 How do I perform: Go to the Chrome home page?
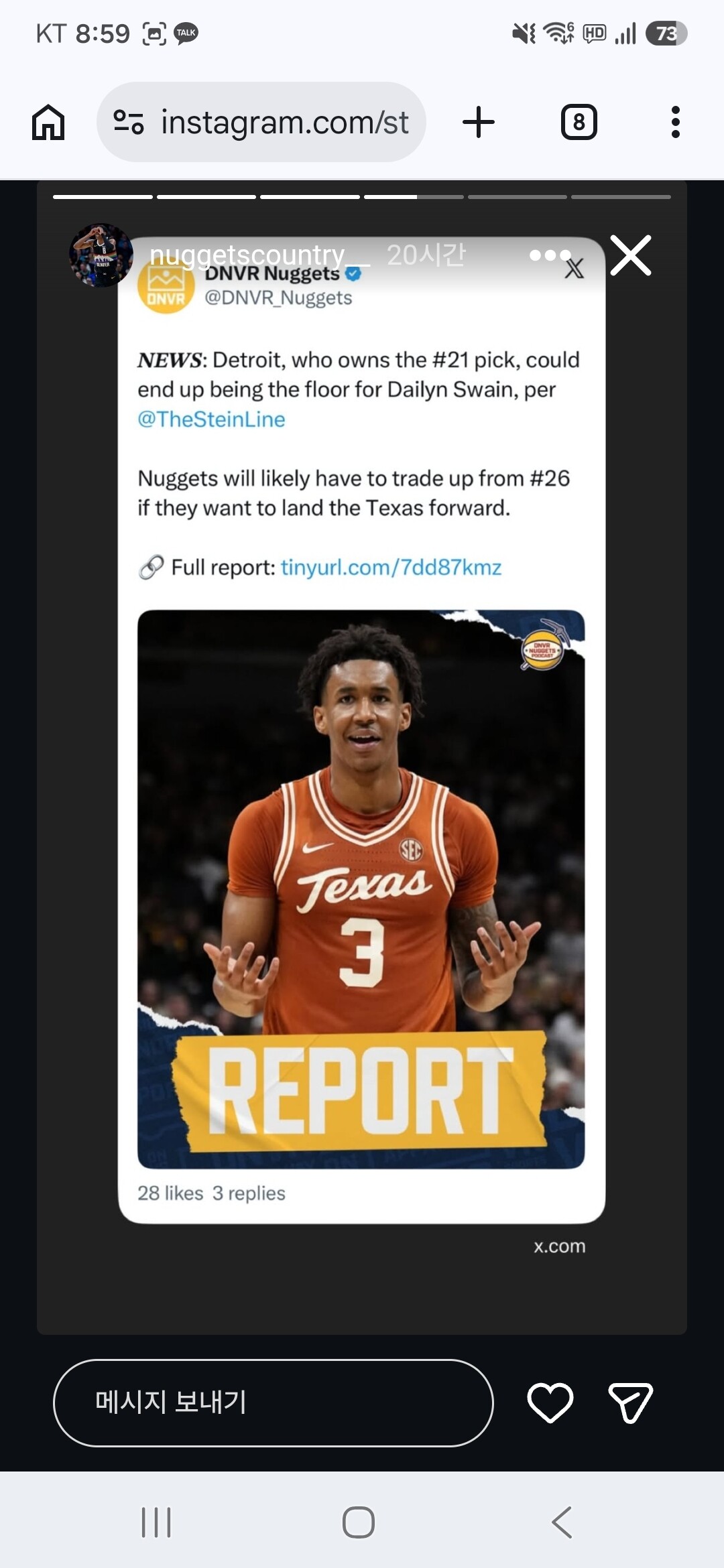48,123
